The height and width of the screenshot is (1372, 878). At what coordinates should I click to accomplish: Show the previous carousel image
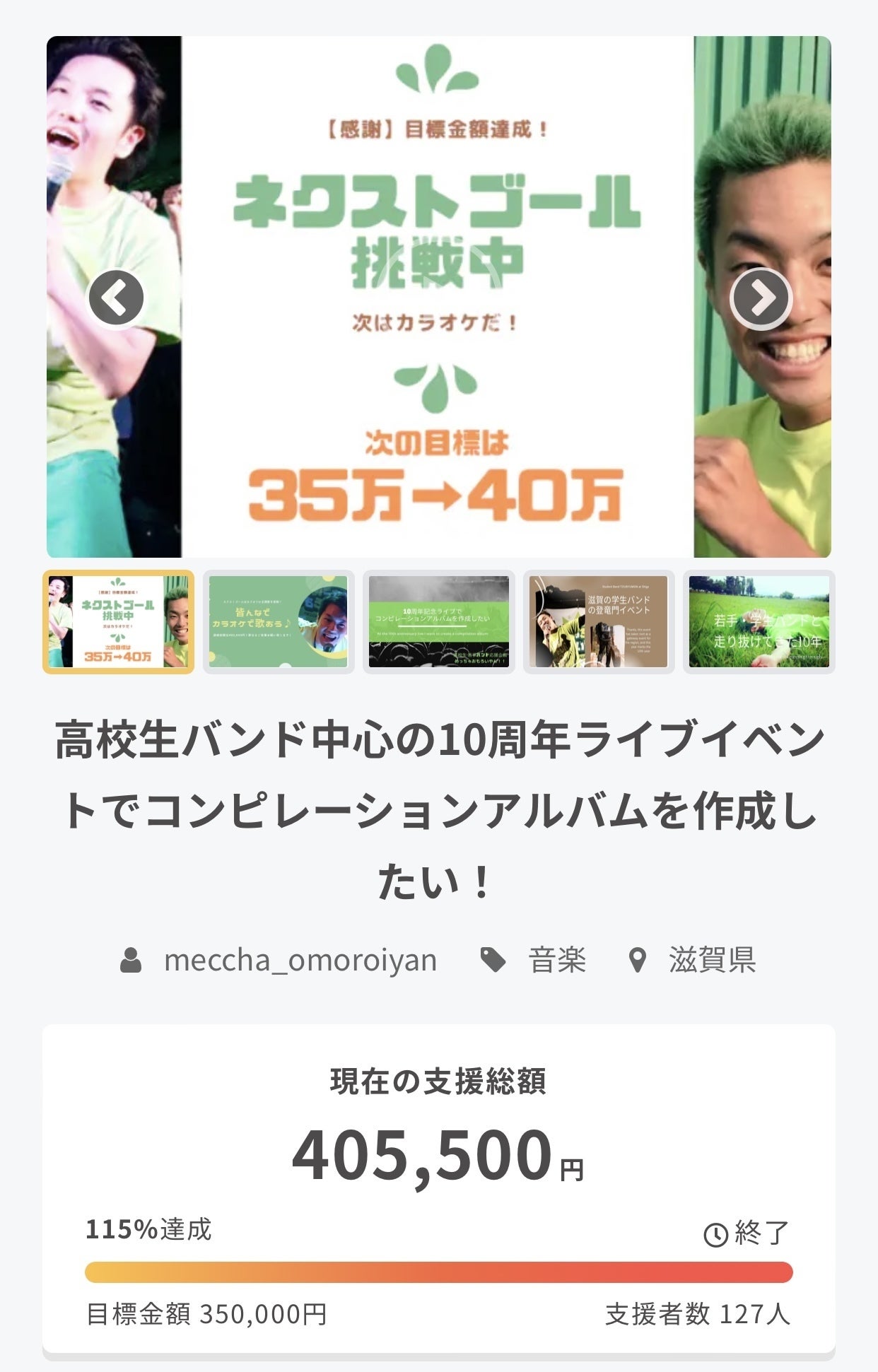click(115, 298)
